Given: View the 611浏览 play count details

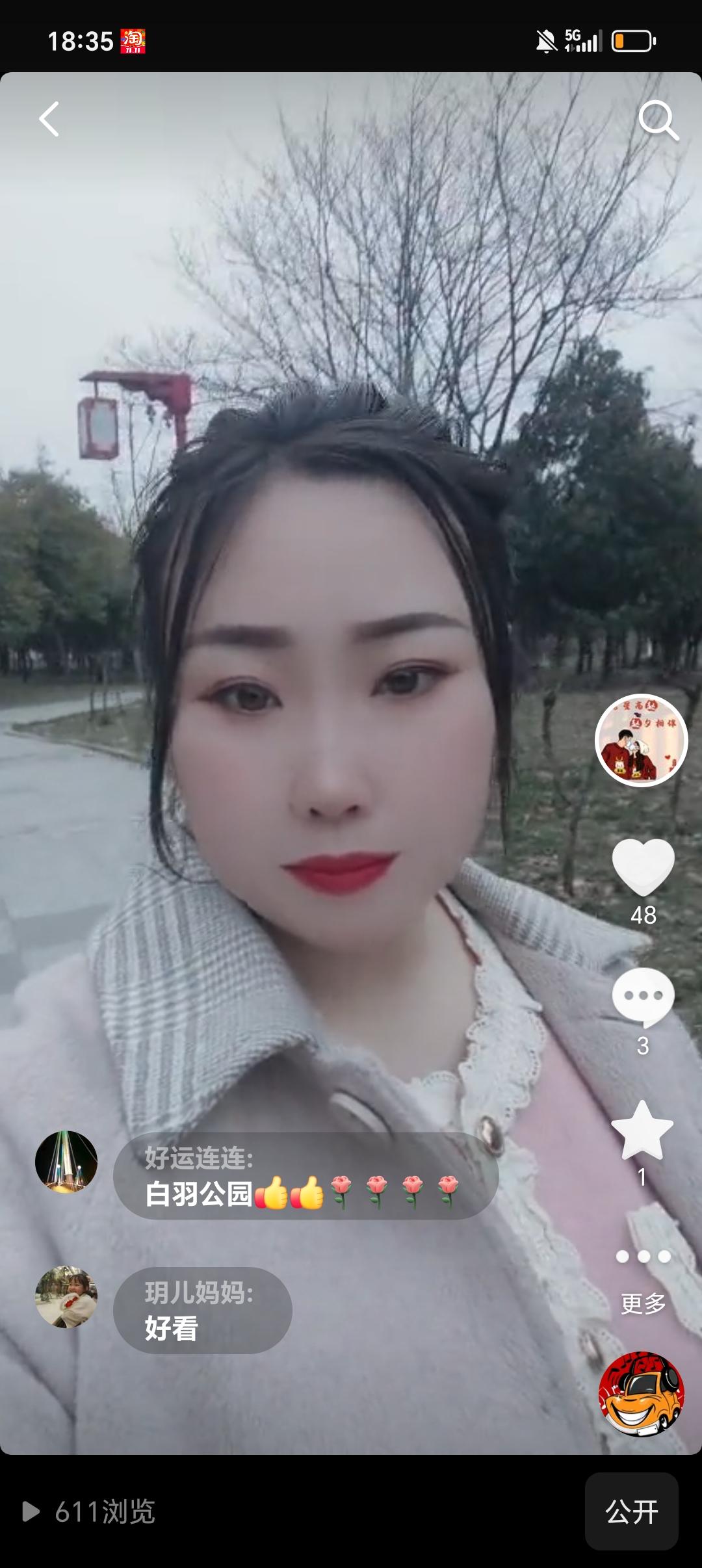Looking at the screenshot, I should click(90, 1511).
